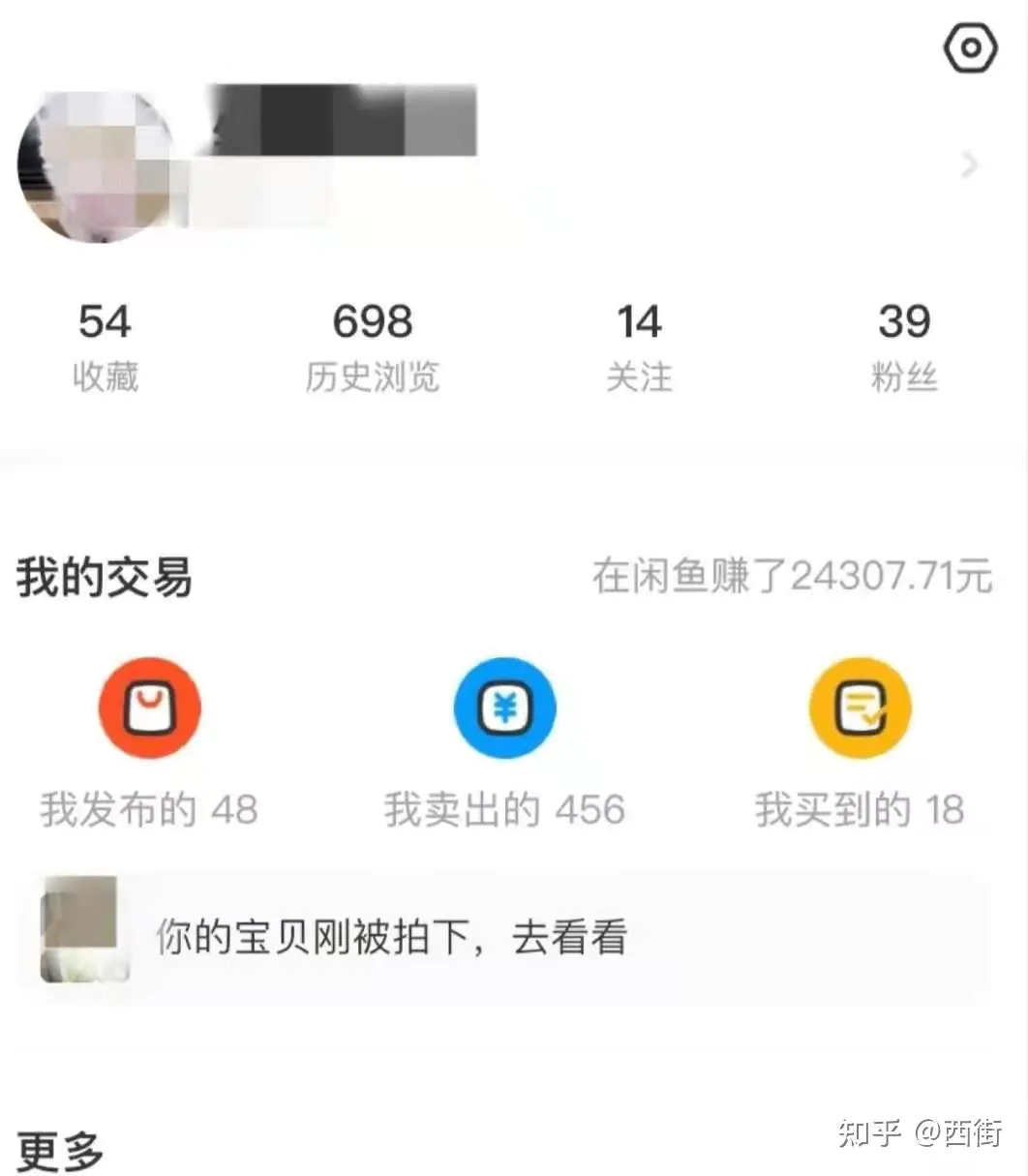View the 粉丝 fans list showing 39
Image resolution: width=1028 pixels, height=1176 pixels.
pyautogui.click(x=905, y=344)
